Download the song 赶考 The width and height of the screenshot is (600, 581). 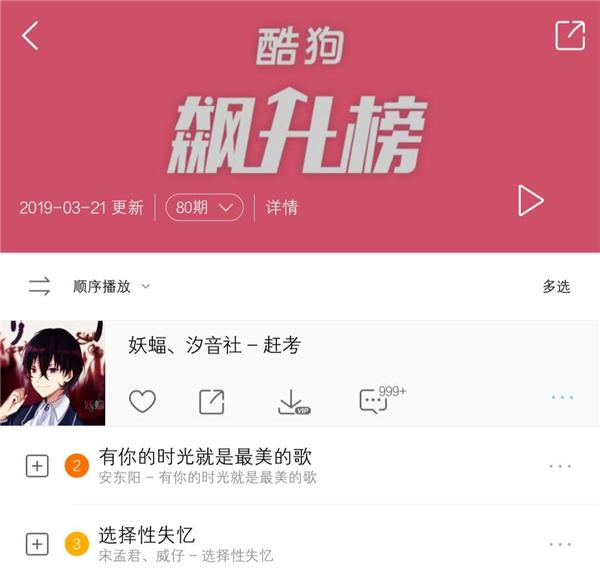(292, 402)
